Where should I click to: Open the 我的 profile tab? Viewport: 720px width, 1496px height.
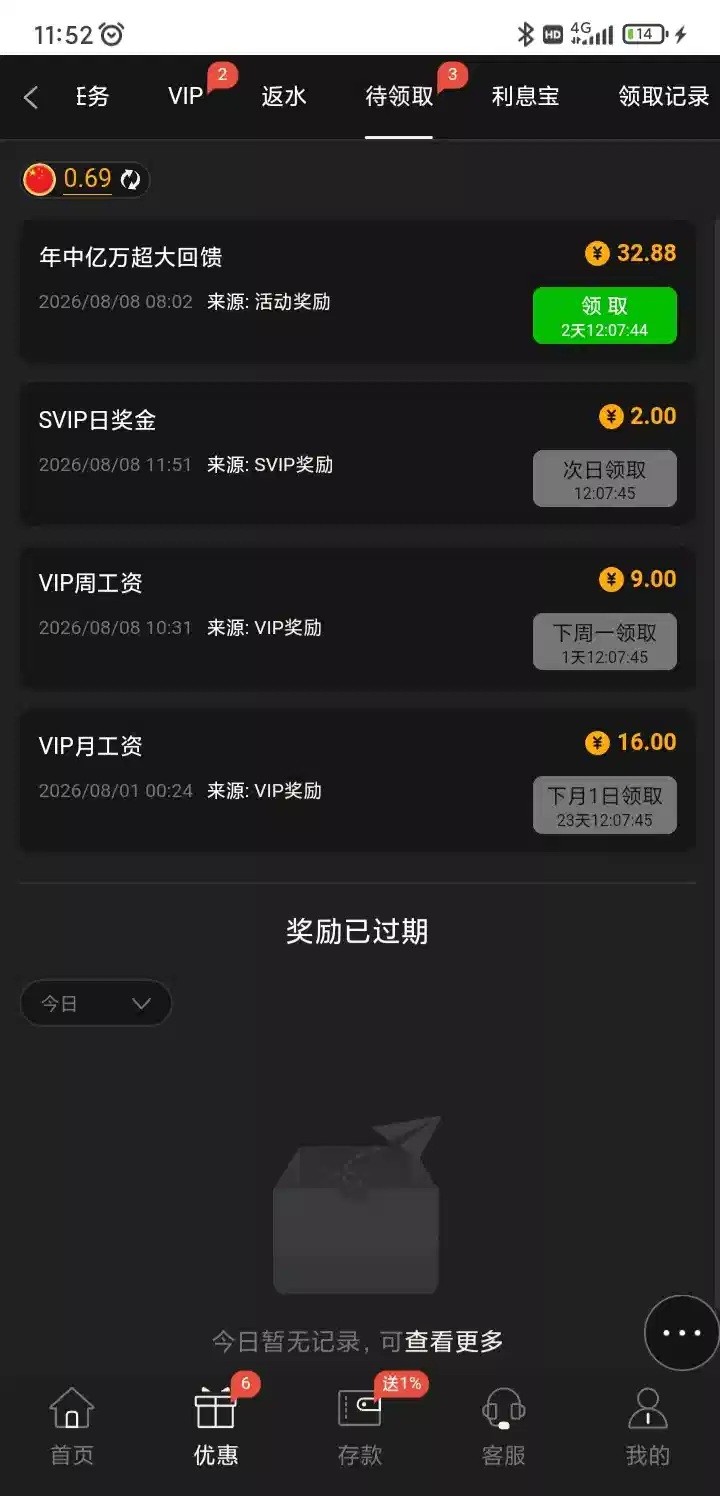(648, 1426)
